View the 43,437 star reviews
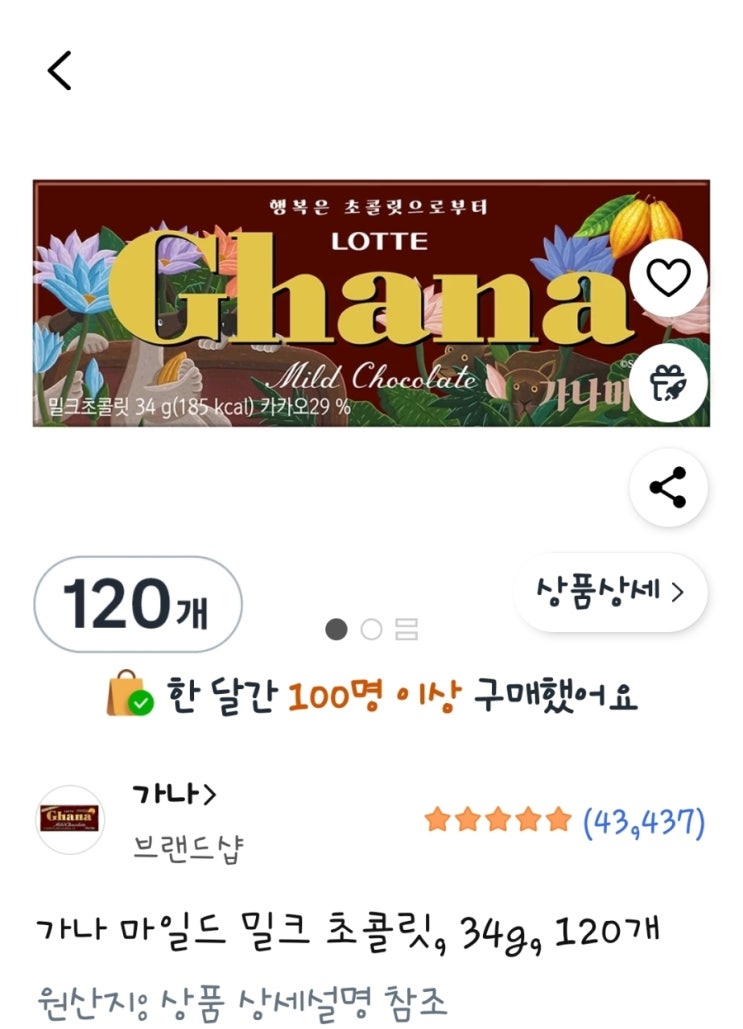 pyautogui.click(x=564, y=822)
